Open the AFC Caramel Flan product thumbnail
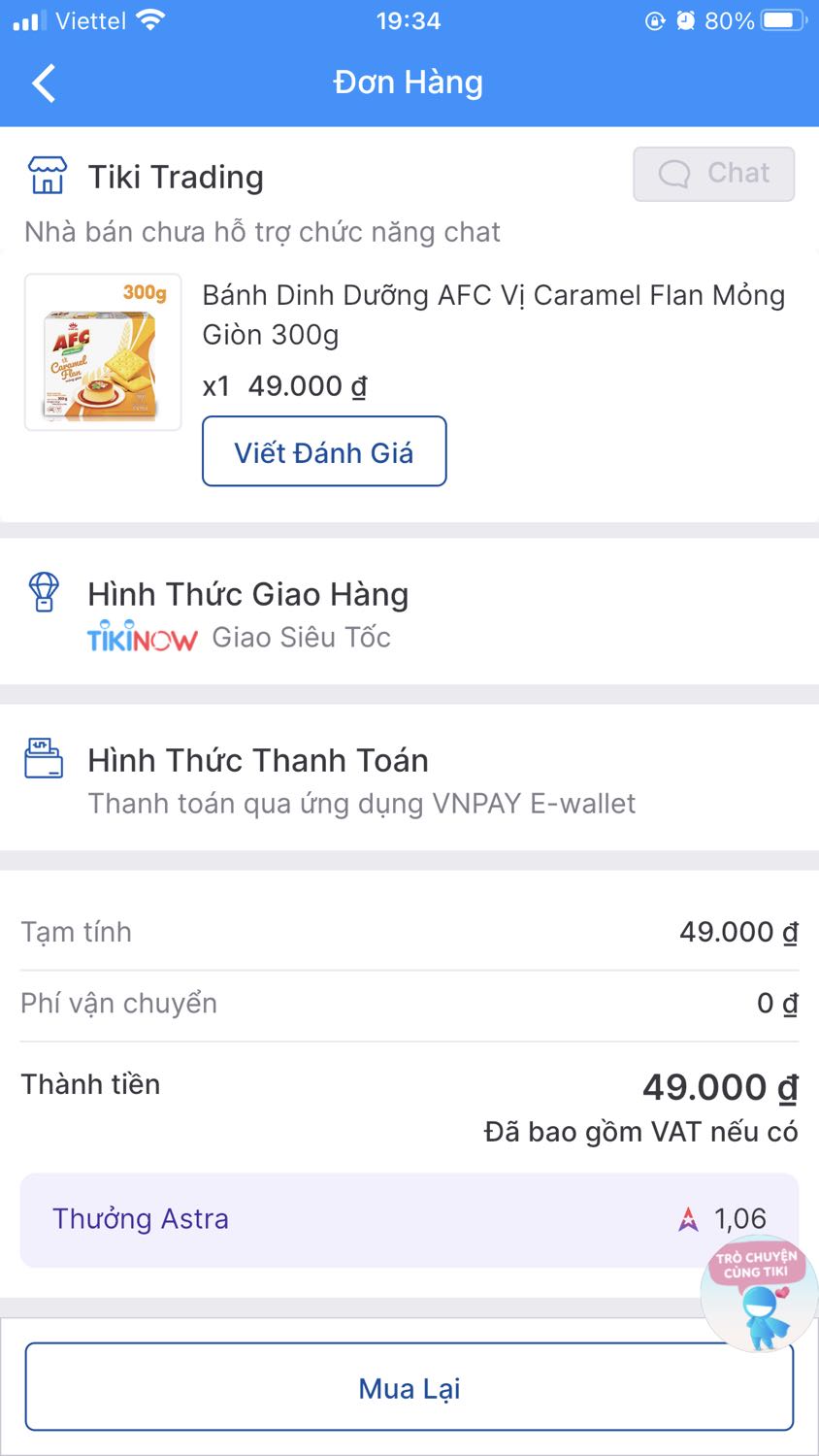 (x=102, y=351)
